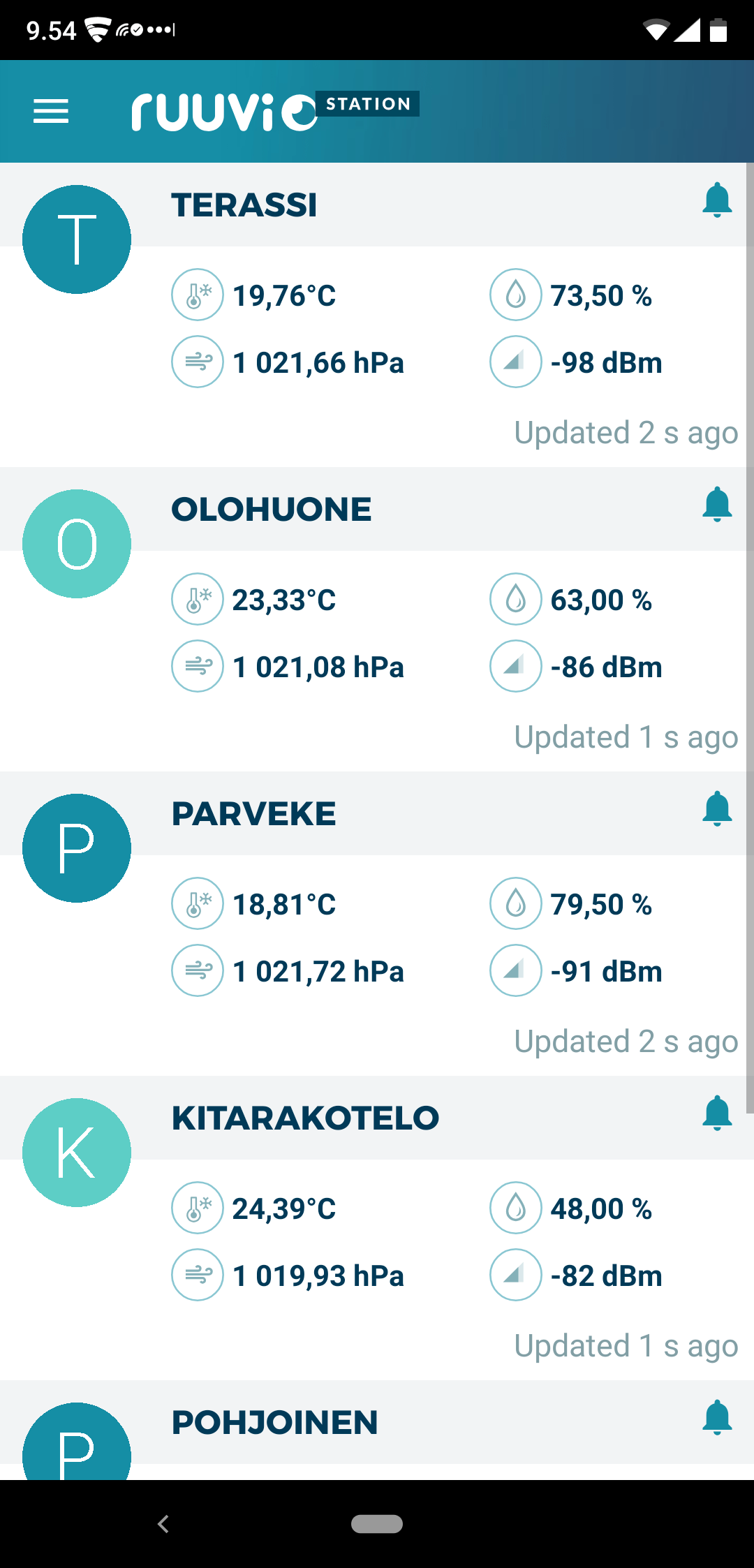Open the hamburger drawer menu
Screen dimensions: 754x1568
[x=51, y=111]
